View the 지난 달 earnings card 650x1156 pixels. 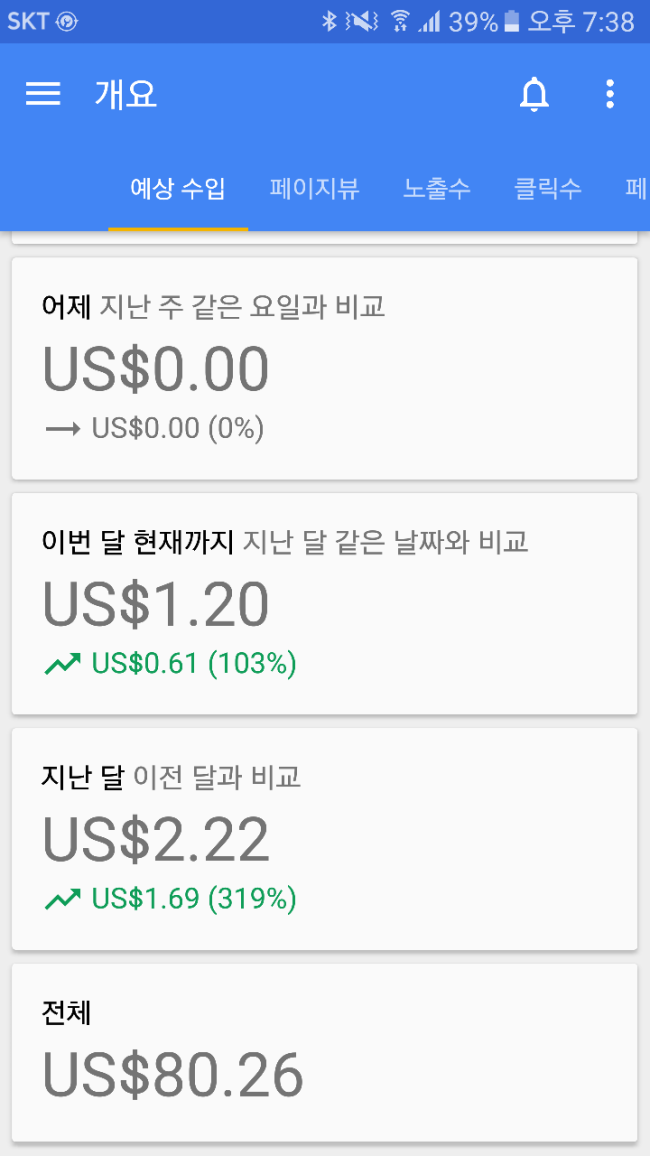tap(324, 838)
